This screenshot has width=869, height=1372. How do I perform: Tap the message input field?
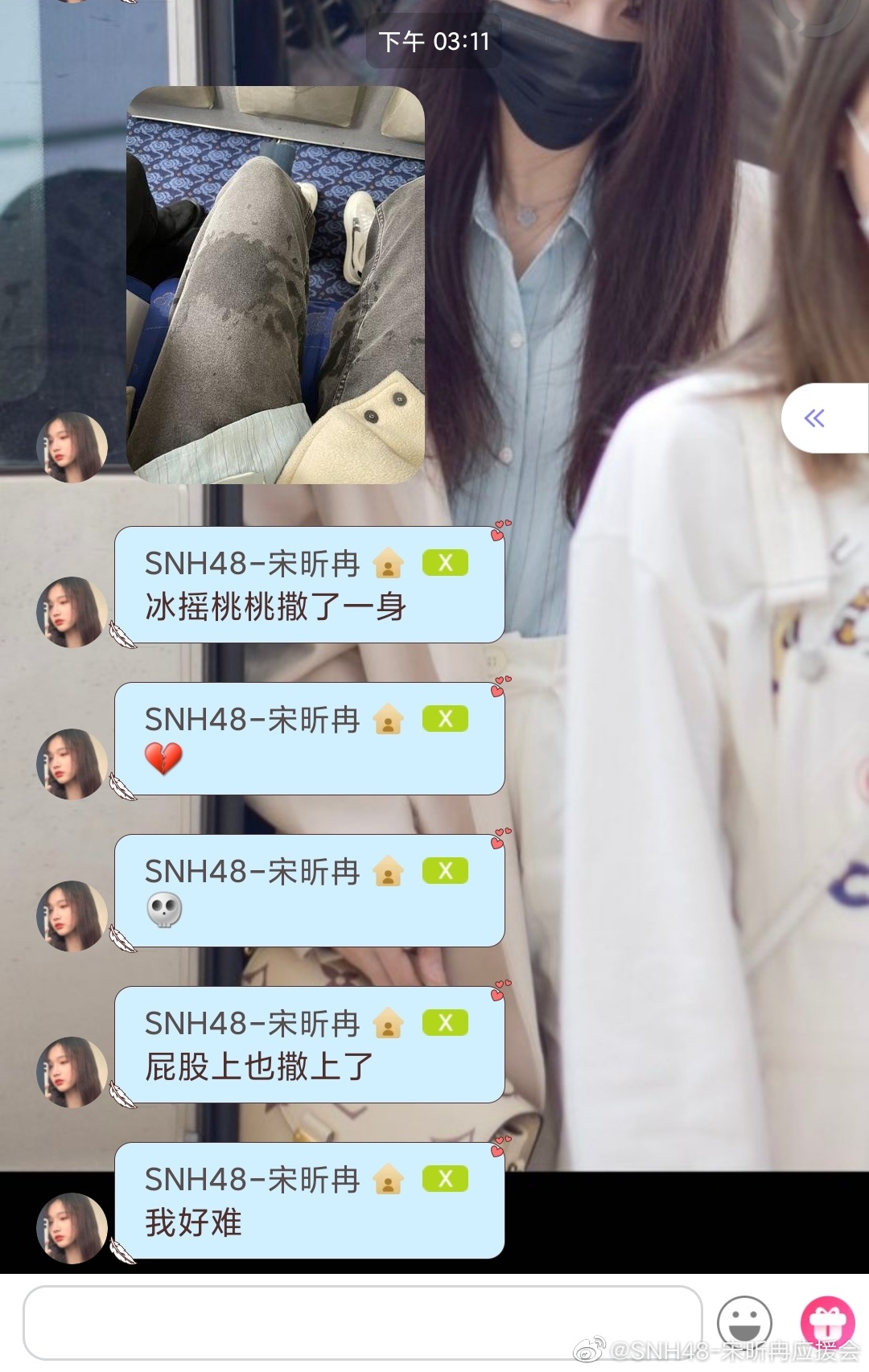point(362,1322)
